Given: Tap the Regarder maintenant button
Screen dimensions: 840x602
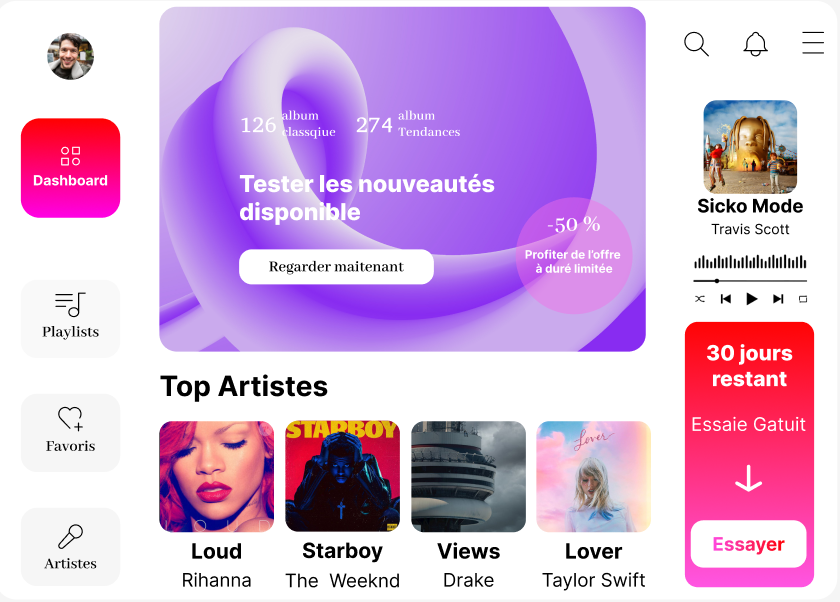Looking at the screenshot, I should [x=336, y=267].
